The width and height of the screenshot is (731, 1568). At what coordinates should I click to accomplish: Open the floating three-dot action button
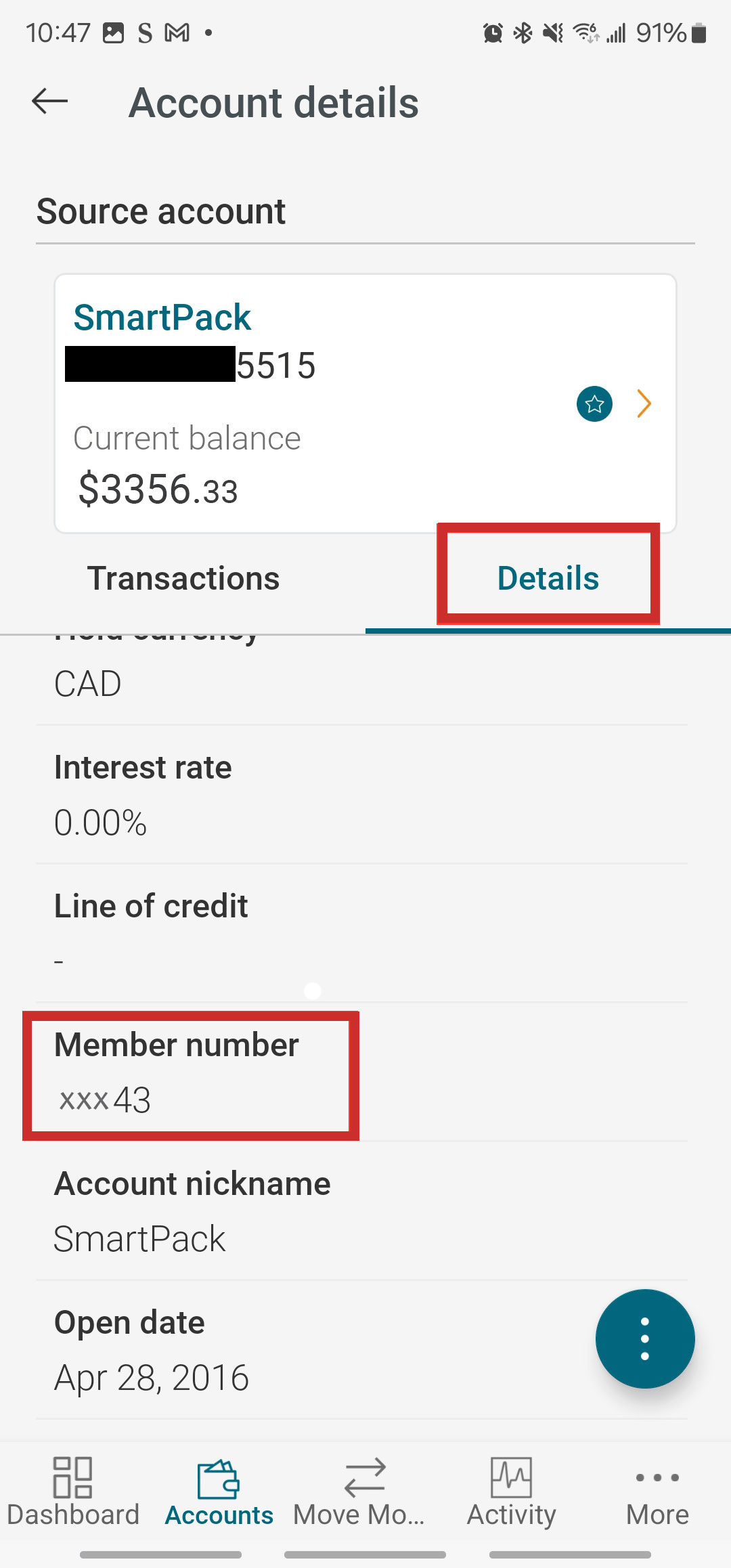pos(645,1338)
